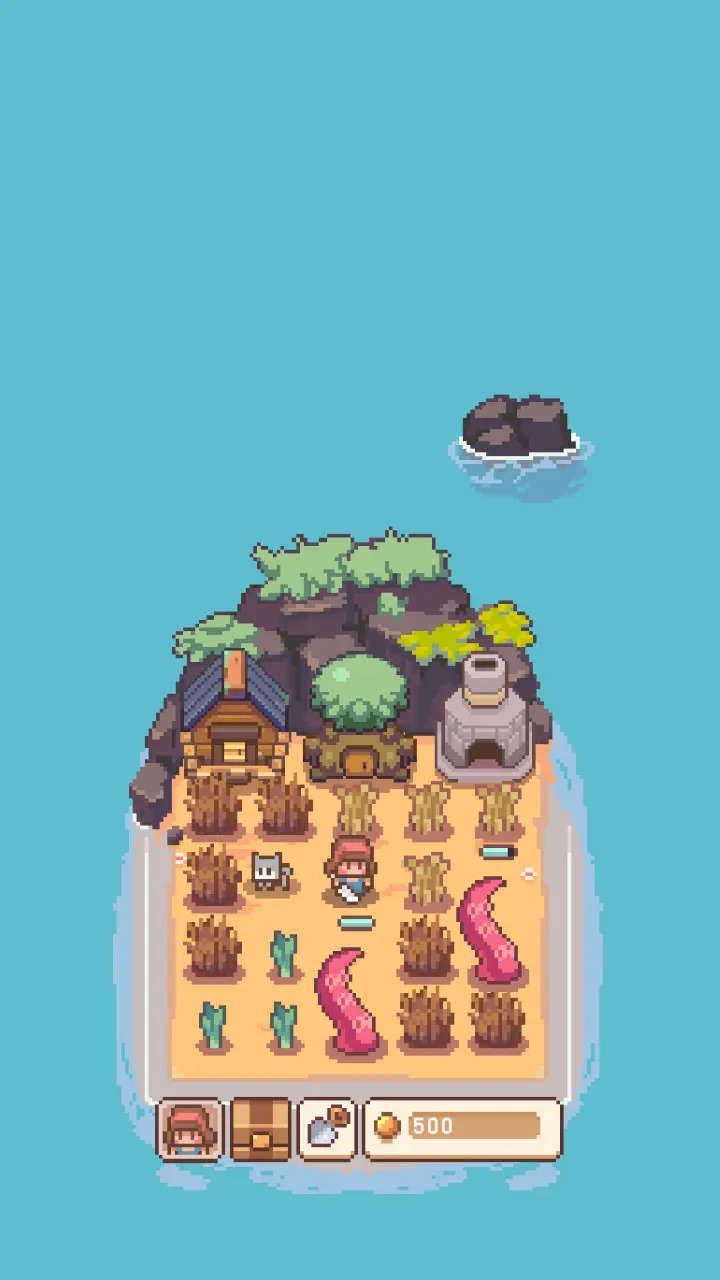
Task: Tap the stone furnace building
Action: (x=485, y=722)
